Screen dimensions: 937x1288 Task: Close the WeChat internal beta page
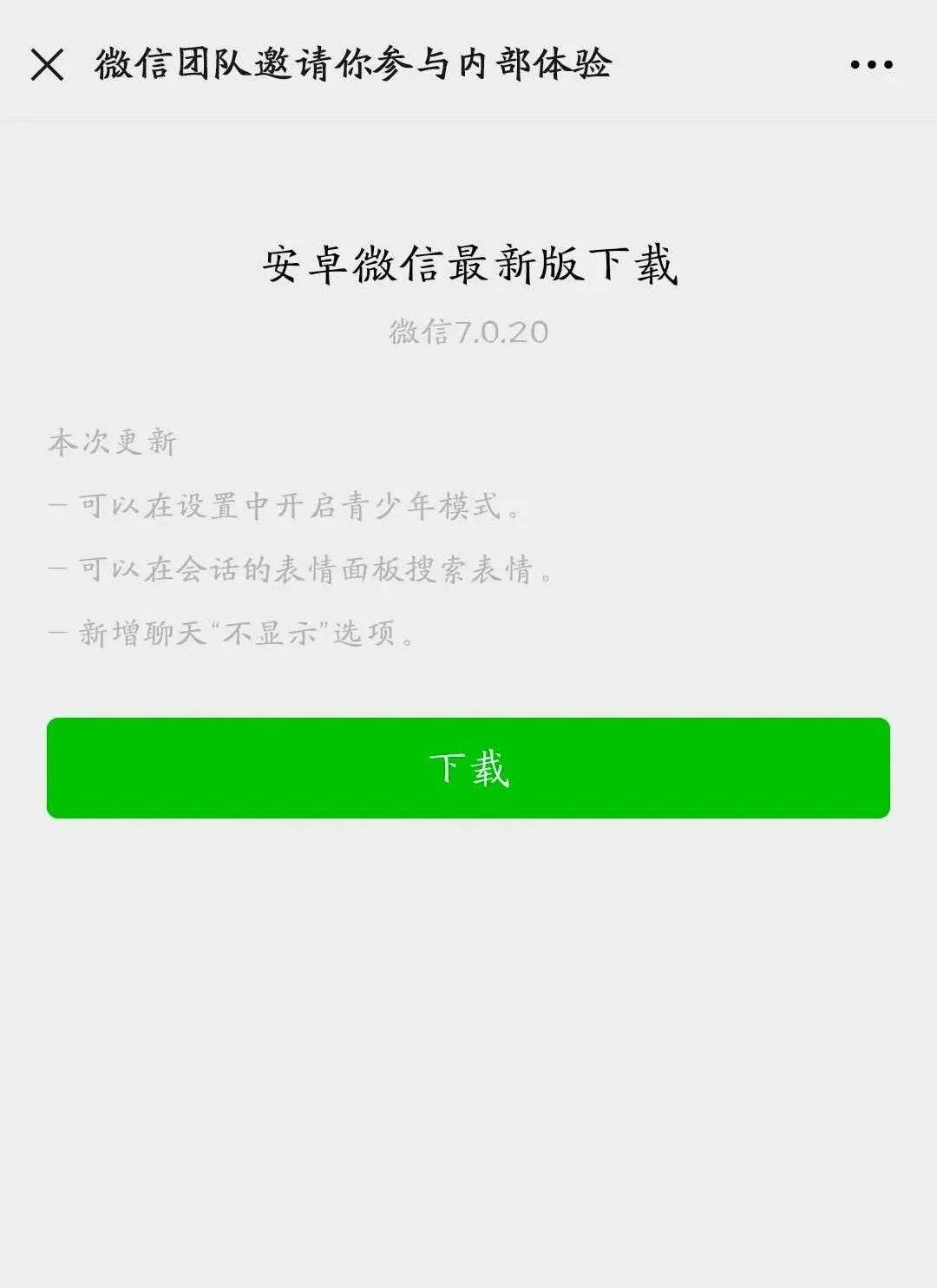[47, 64]
